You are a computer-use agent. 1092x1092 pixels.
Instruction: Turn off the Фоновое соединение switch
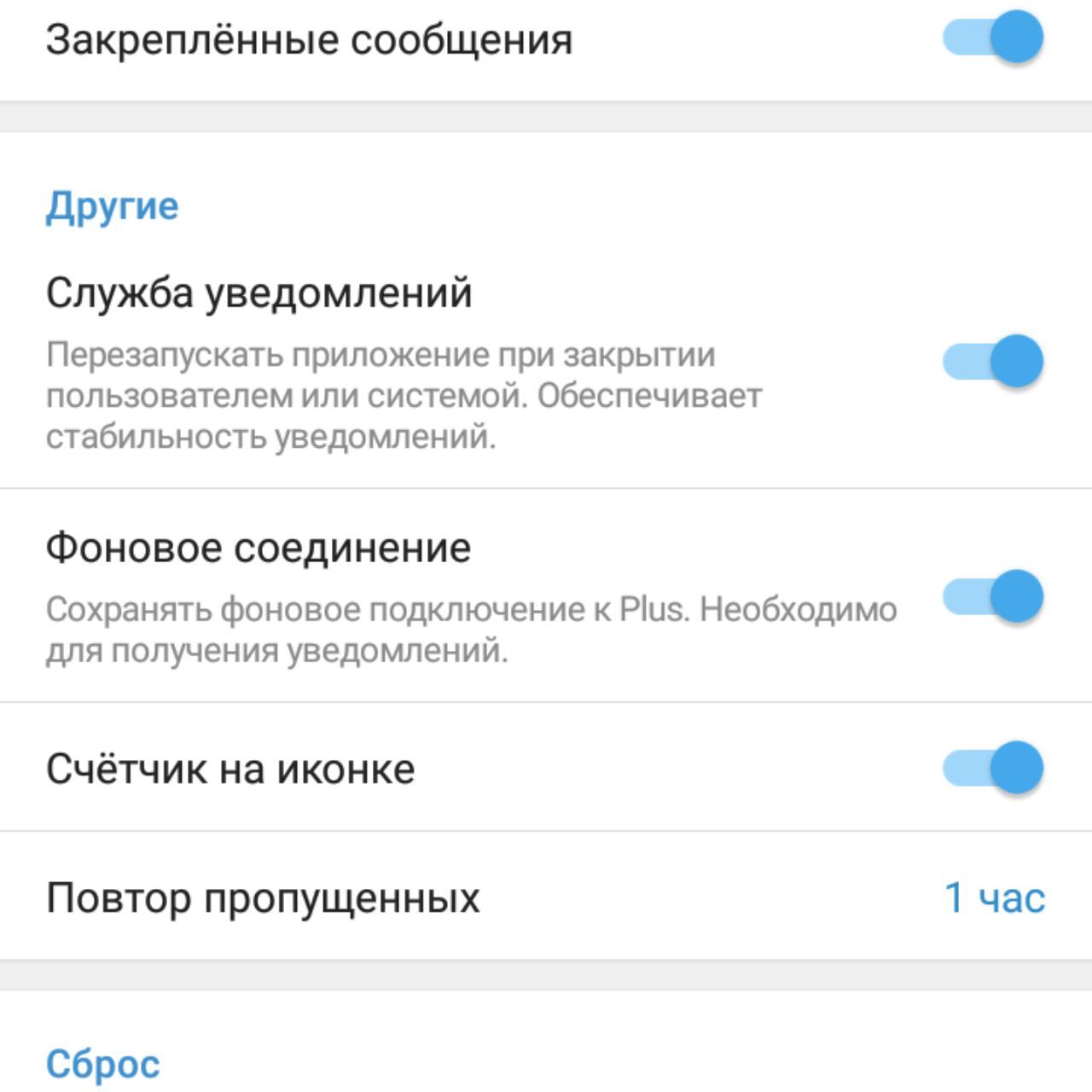[x=993, y=596]
